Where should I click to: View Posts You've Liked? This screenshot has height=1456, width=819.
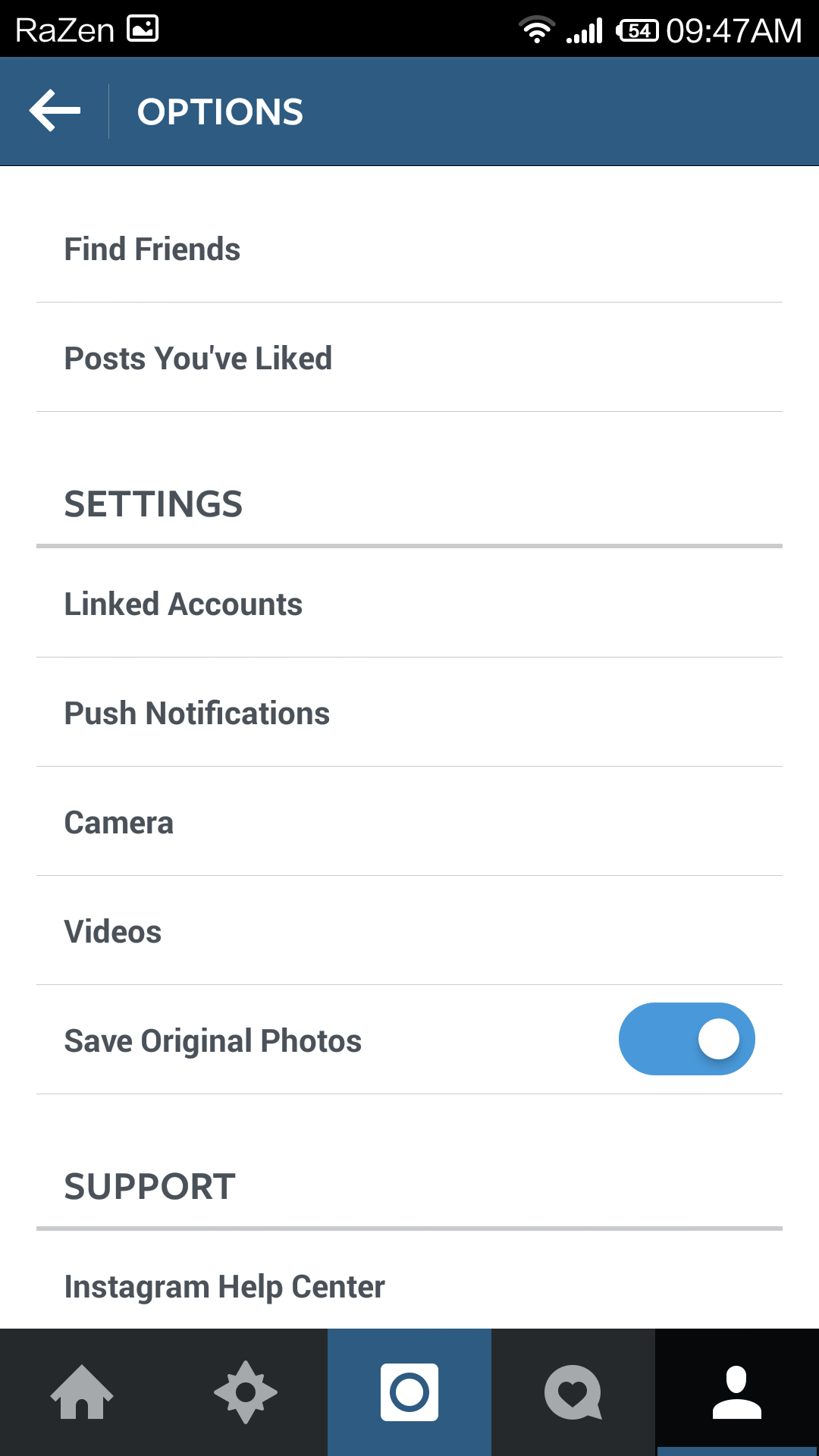point(409,358)
